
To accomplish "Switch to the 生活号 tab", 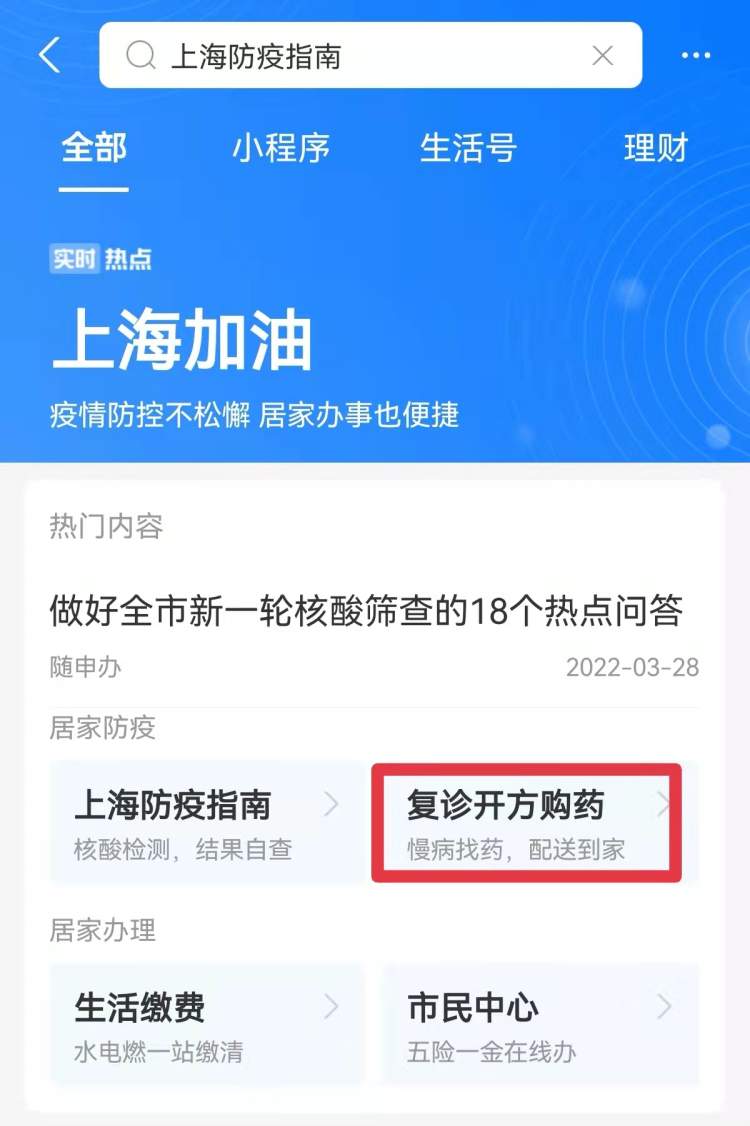I will (x=468, y=148).
